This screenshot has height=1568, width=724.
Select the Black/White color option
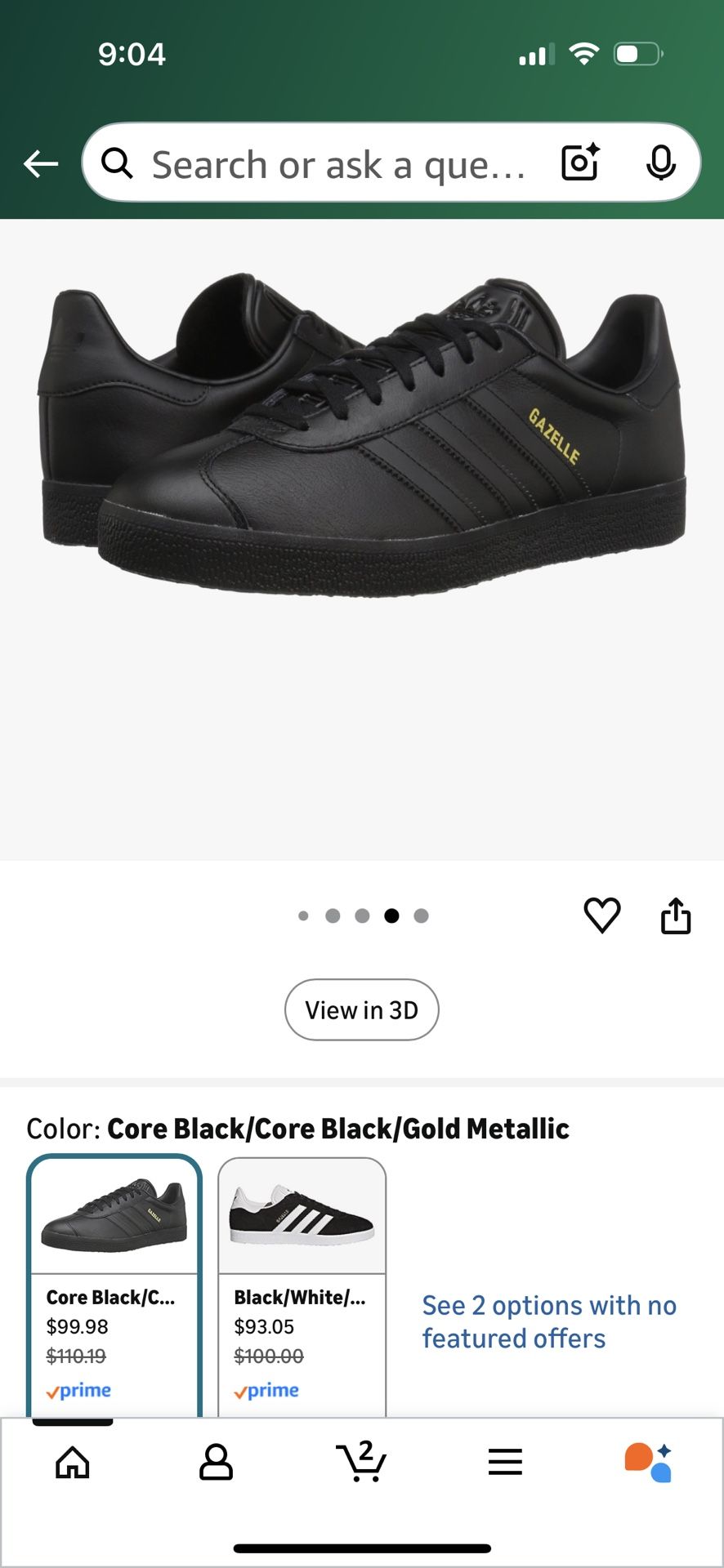tap(302, 1286)
